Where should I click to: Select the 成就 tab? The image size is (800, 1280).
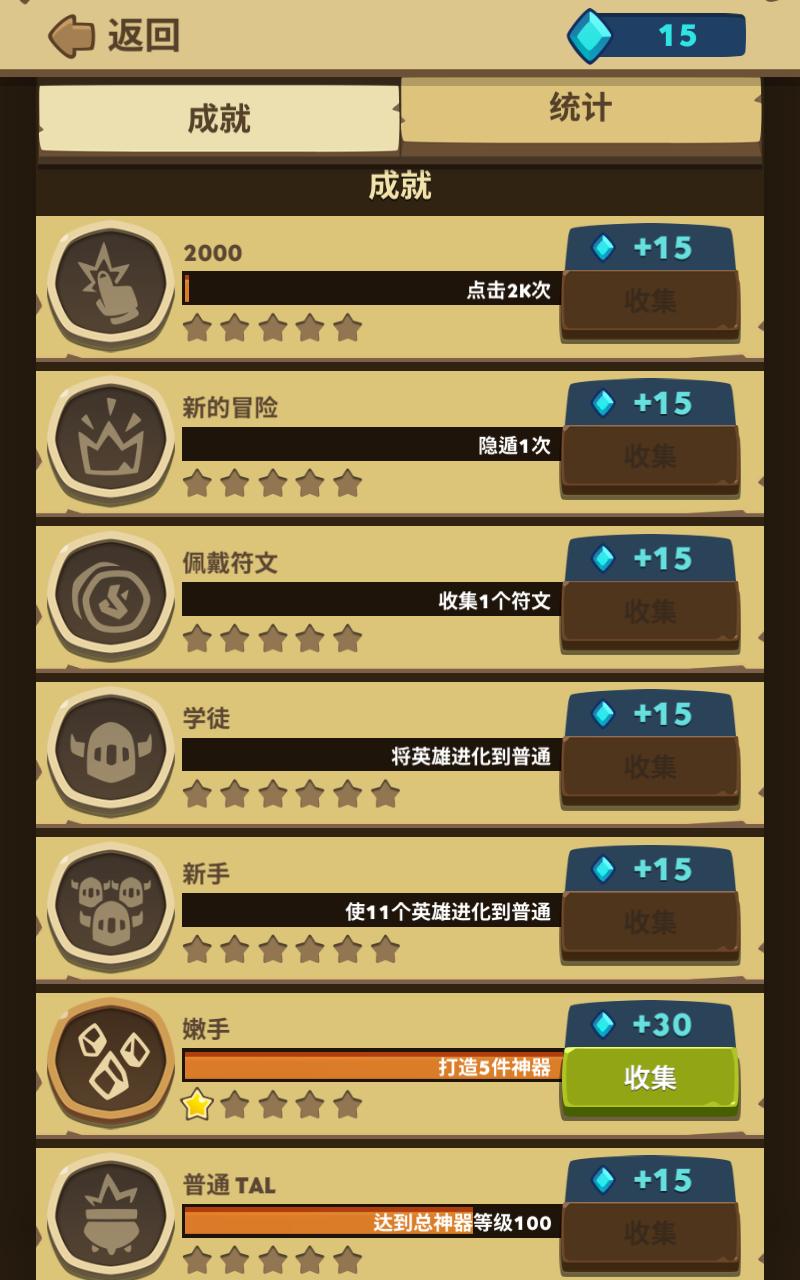click(x=218, y=119)
